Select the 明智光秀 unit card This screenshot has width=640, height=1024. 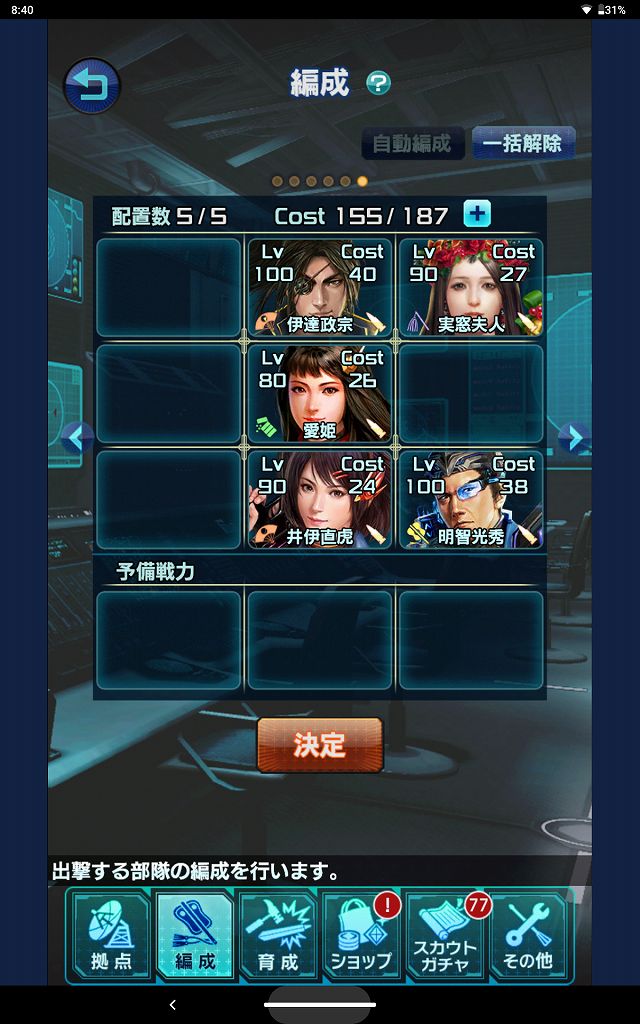[471, 499]
